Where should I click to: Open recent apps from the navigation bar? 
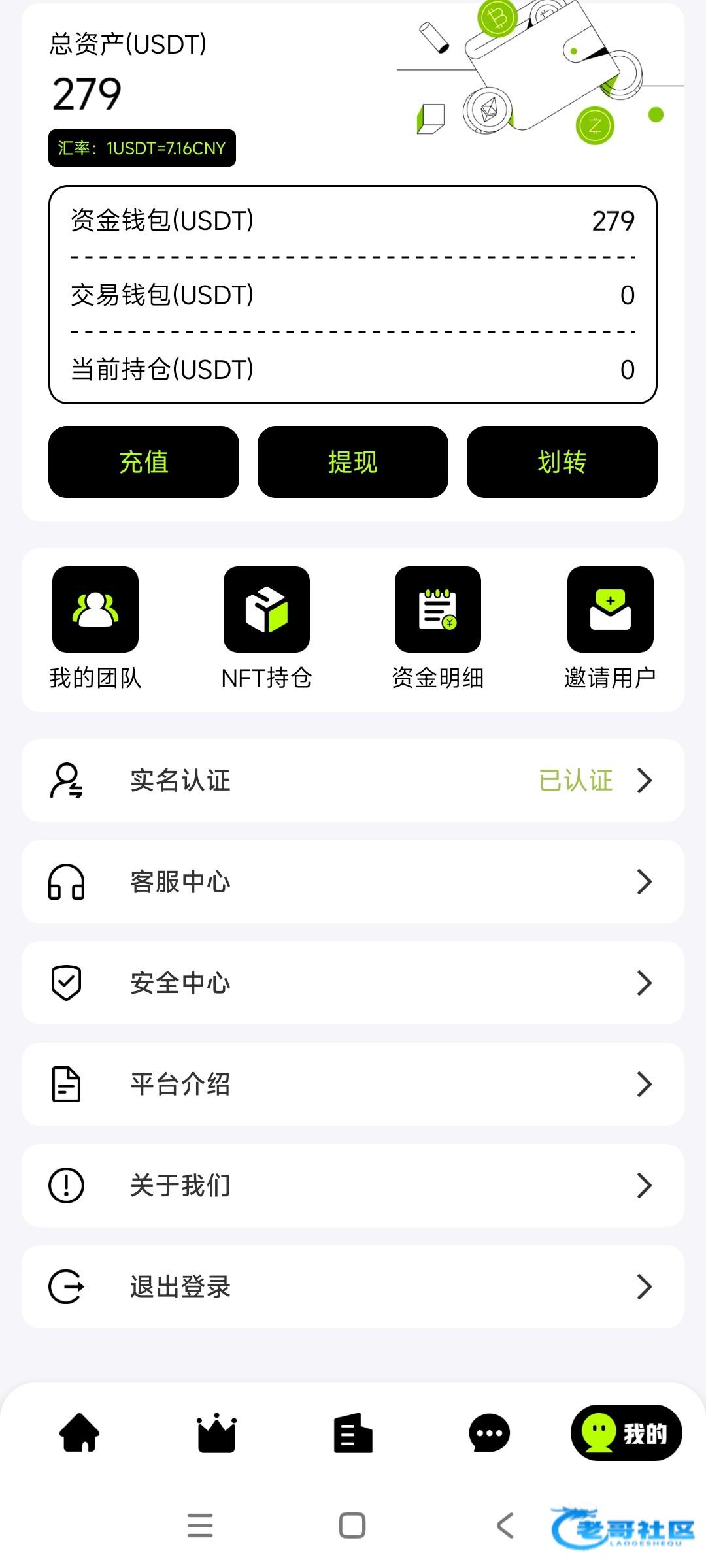pos(200,1526)
